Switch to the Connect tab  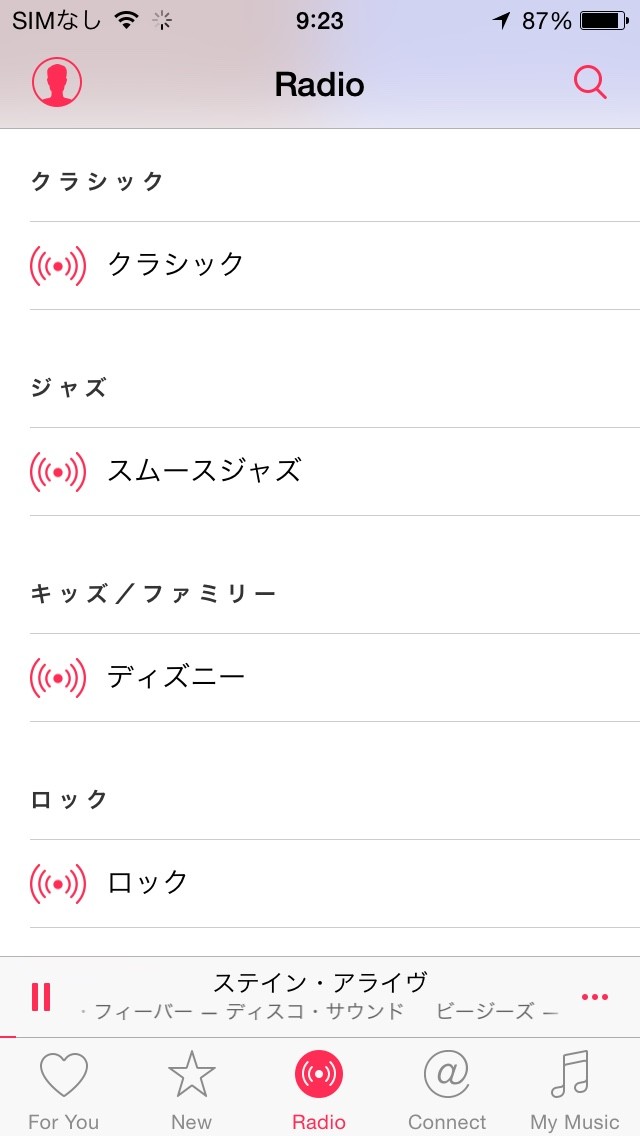click(x=447, y=1089)
